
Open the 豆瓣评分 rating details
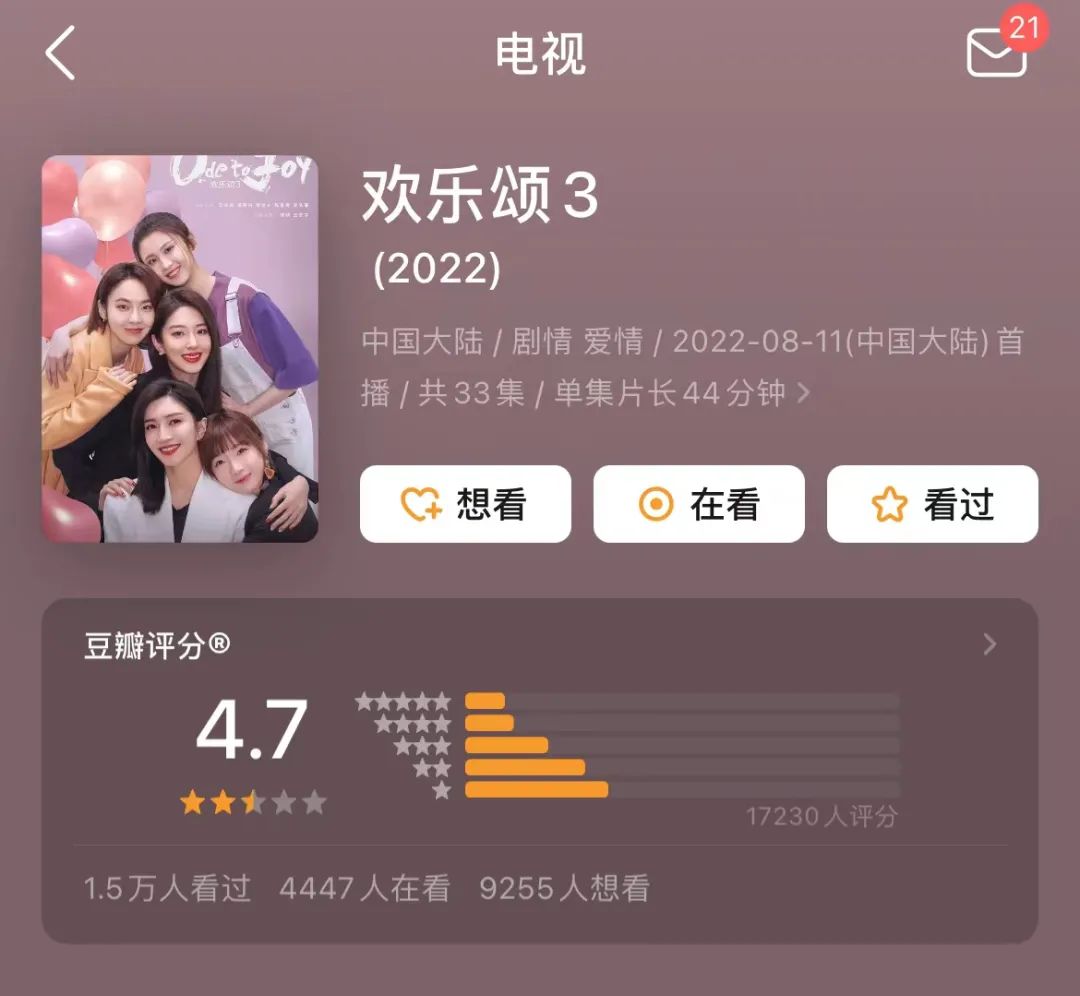tap(989, 645)
